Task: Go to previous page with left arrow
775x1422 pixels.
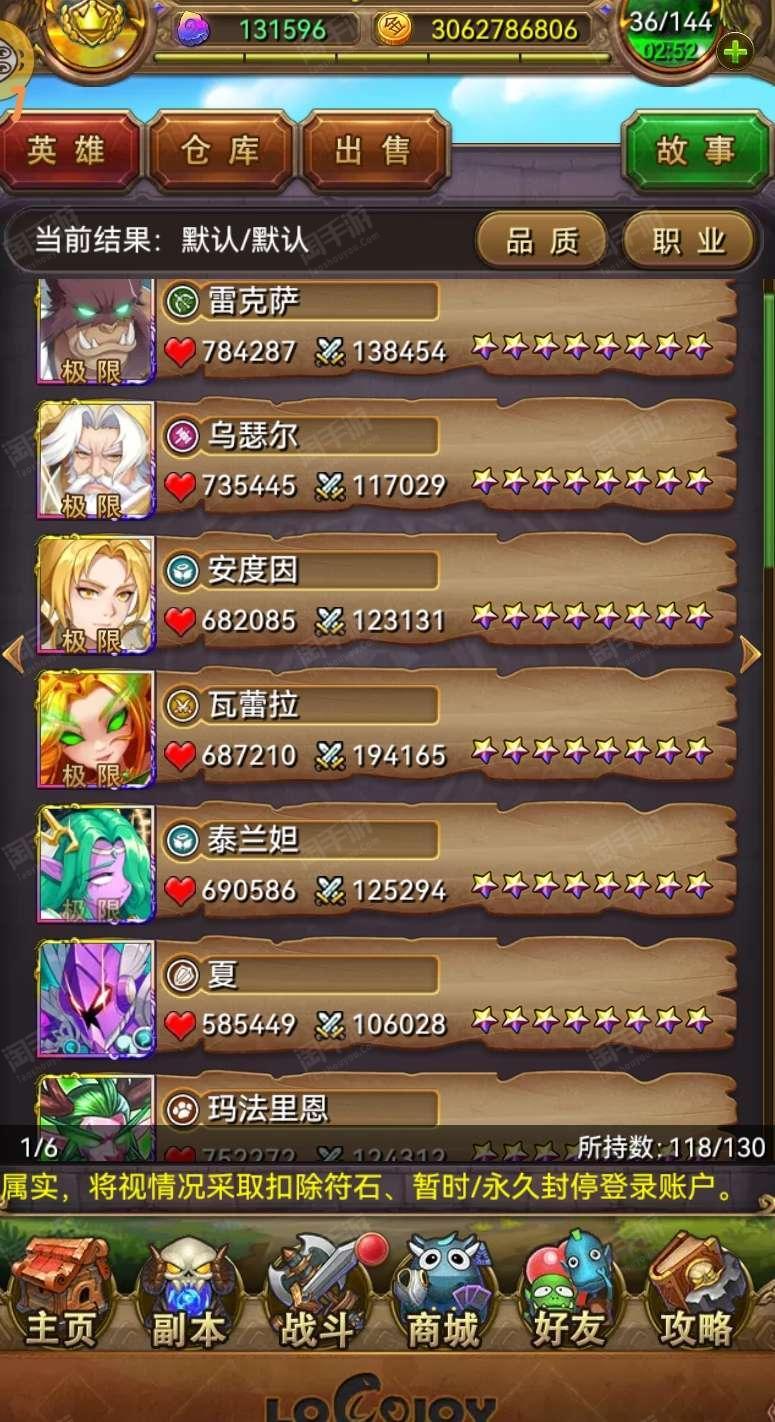Action: pyautogui.click(x=12, y=654)
